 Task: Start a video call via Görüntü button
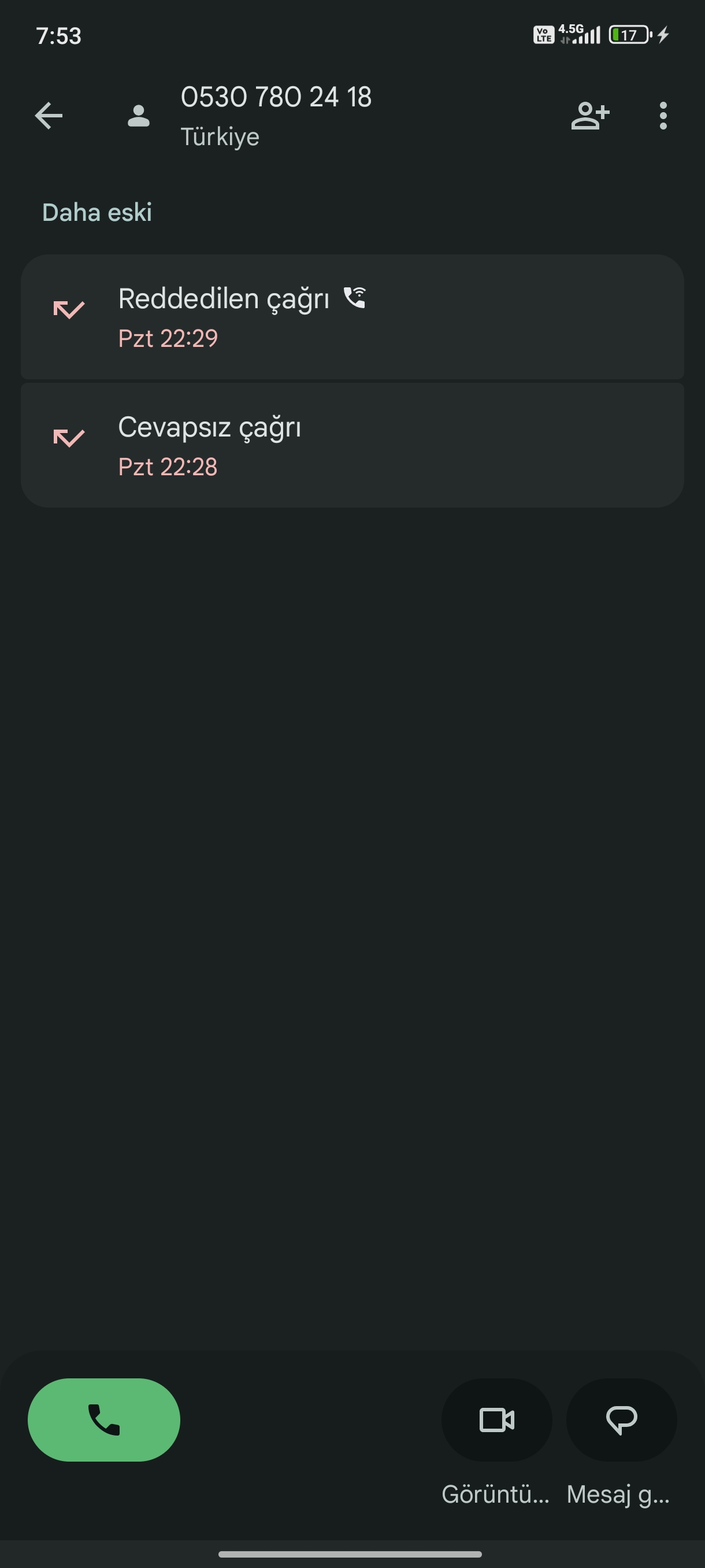[x=496, y=1419]
